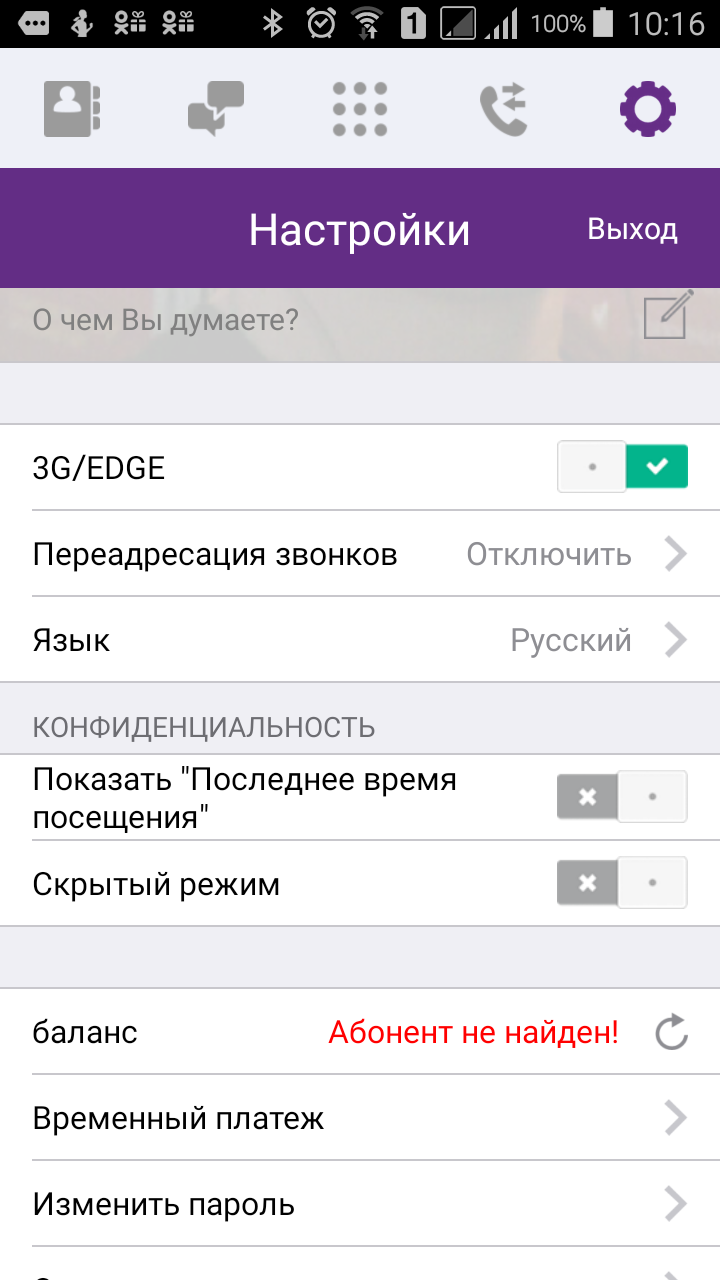This screenshot has width=720, height=1280.
Task: Tap Выход to log out
Action: tap(632, 229)
